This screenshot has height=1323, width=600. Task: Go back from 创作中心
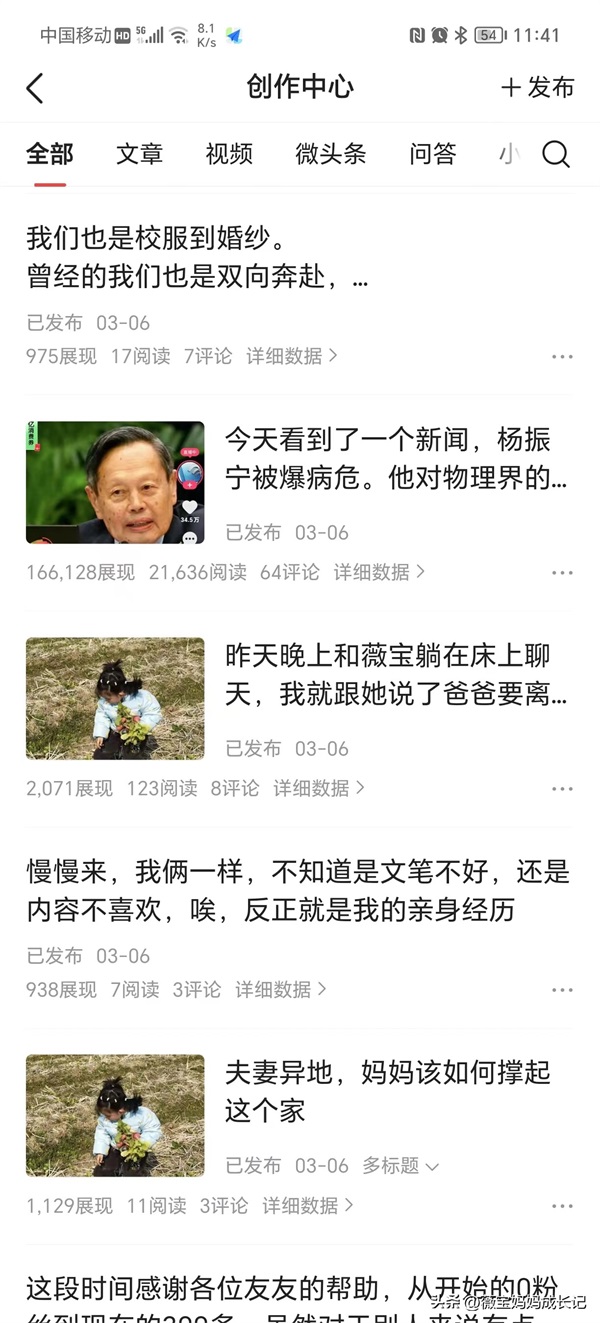pos(35,88)
